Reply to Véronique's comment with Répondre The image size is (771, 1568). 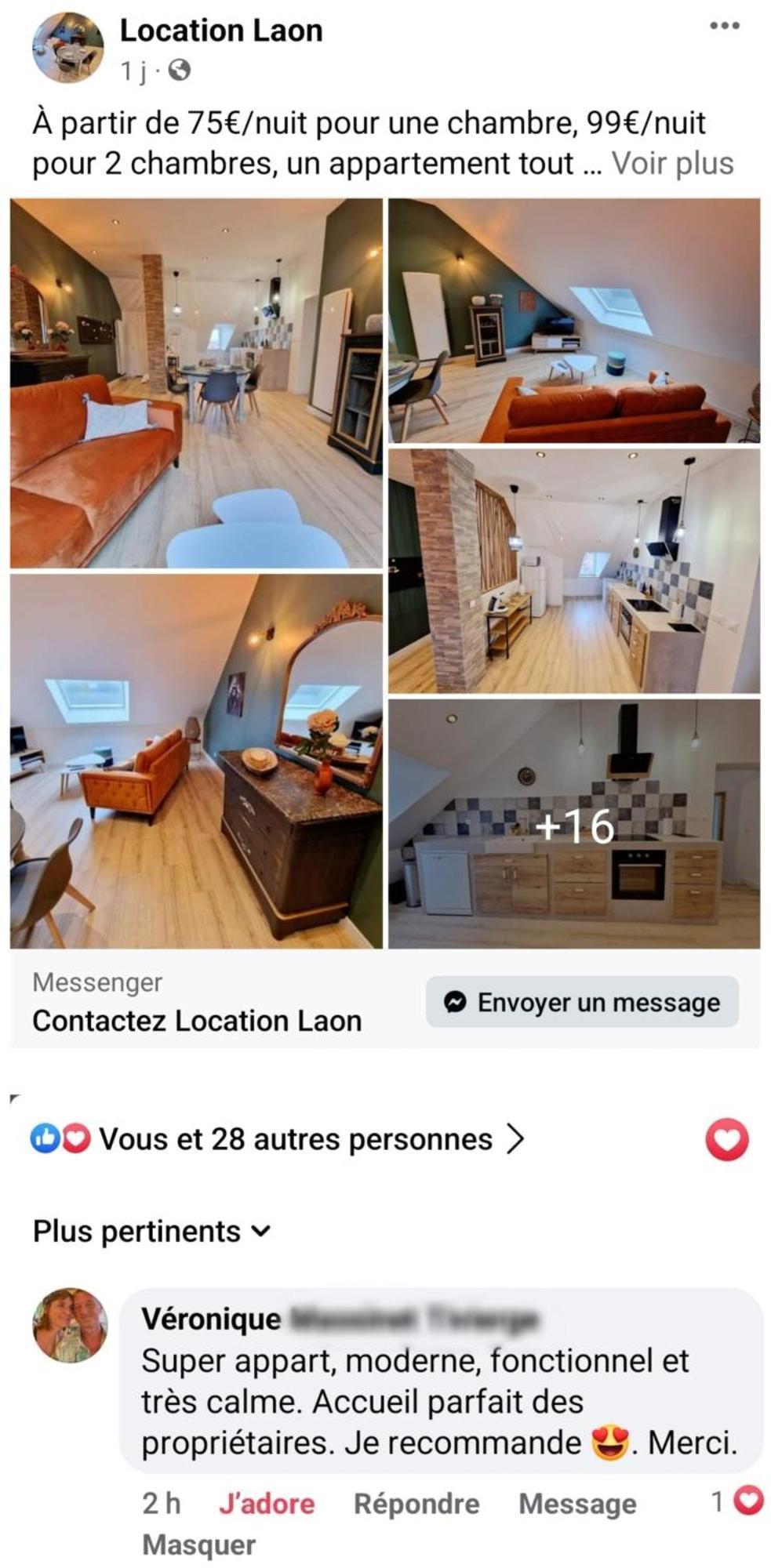pyautogui.click(x=416, y=1504)
